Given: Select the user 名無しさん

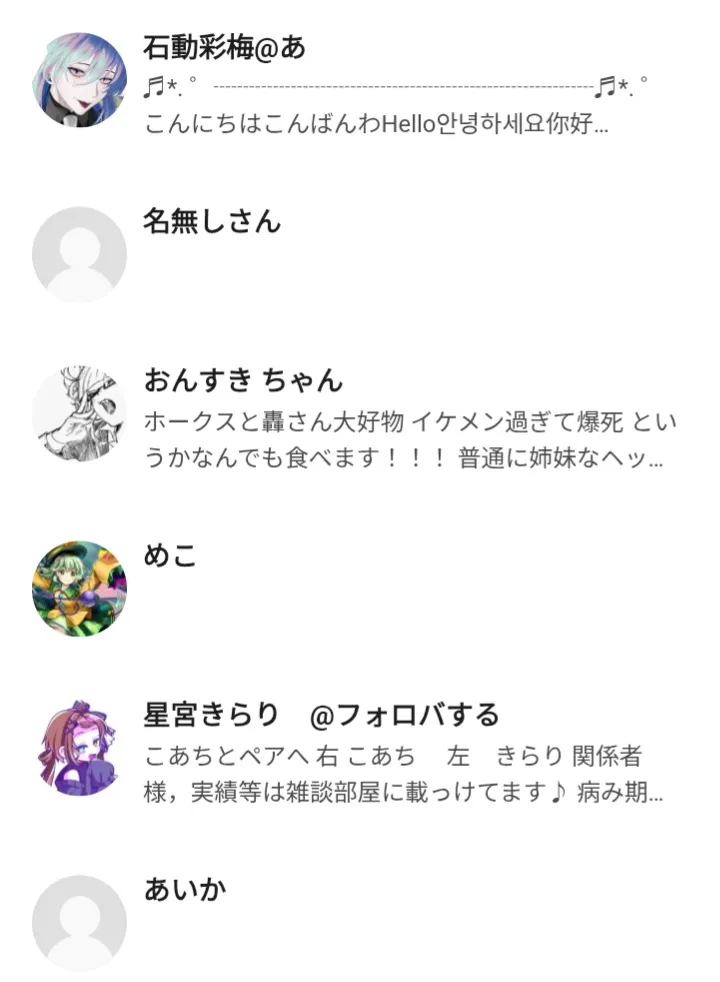Looking at the screenshot, I should coord(212,220).
